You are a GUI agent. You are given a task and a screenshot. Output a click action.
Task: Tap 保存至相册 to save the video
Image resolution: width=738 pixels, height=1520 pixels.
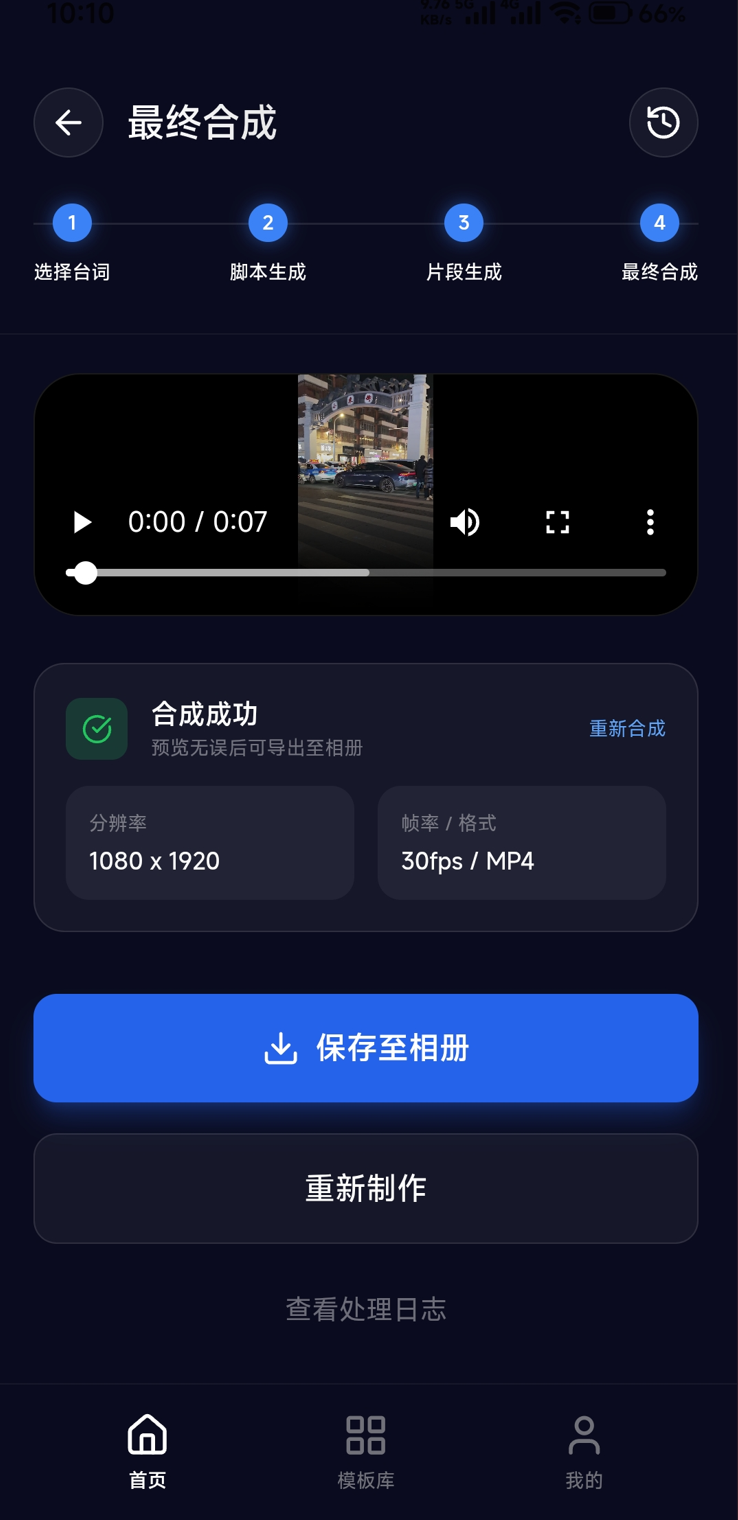[366, 1048]
